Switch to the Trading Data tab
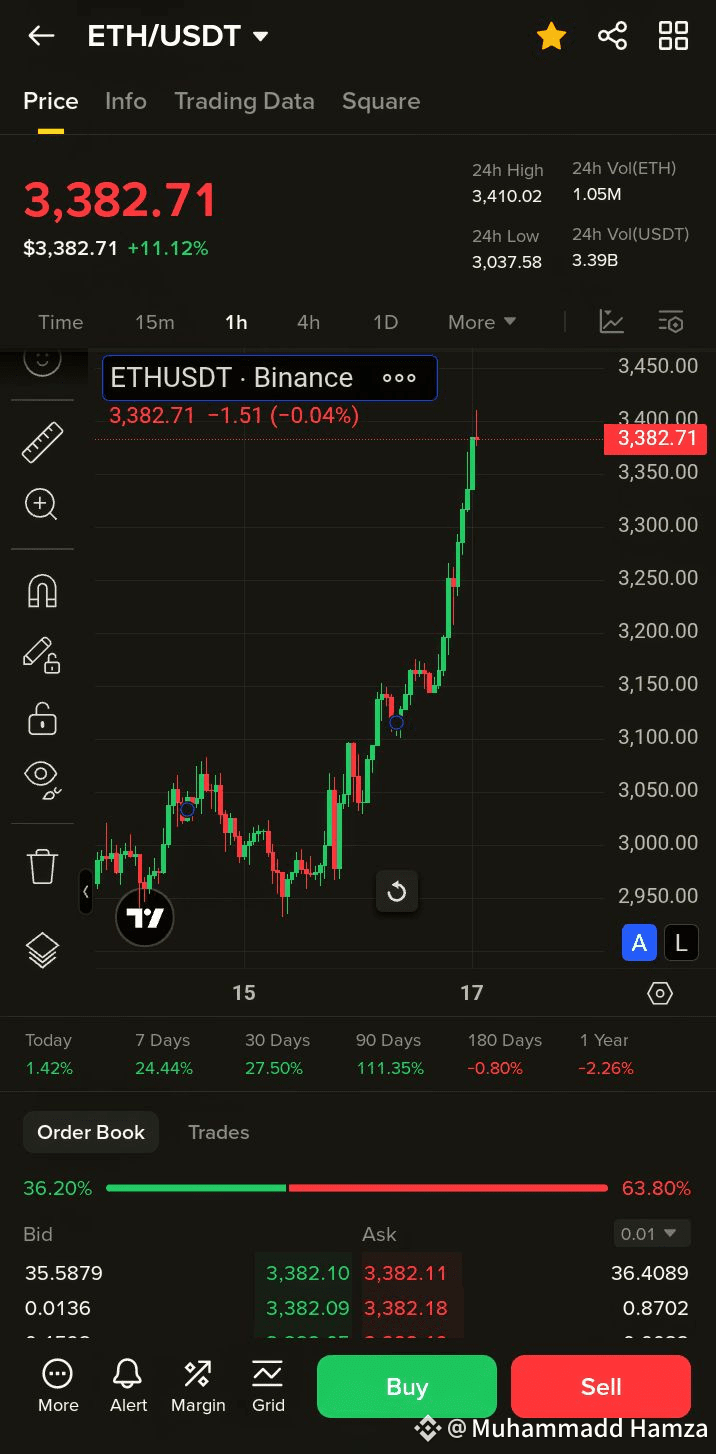Image resolution: width=716 pixels, height=1454 pixels. point(244,101)
